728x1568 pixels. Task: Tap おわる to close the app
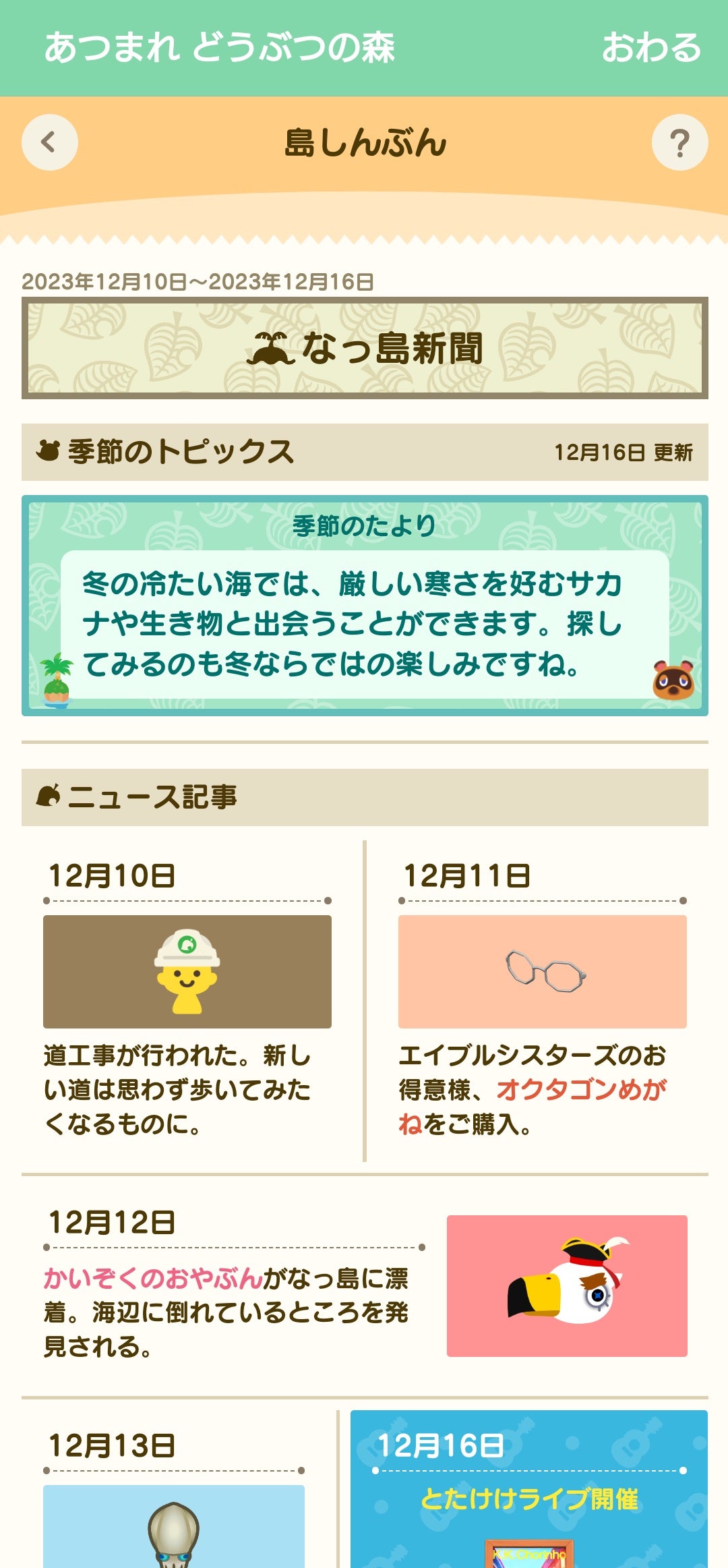[x=651, y=48]
